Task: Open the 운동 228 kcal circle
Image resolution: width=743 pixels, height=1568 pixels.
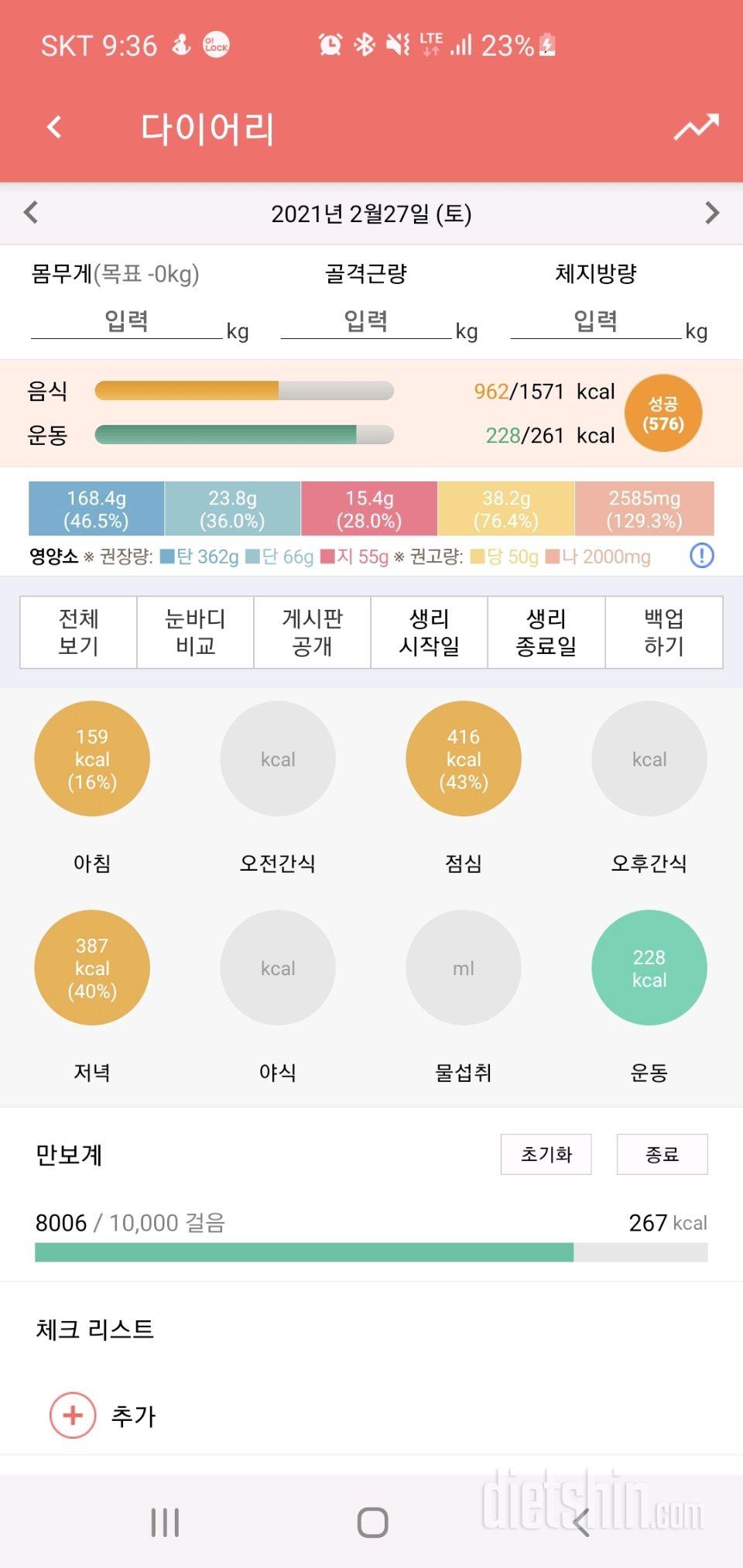Action: (x=649, y=967)
